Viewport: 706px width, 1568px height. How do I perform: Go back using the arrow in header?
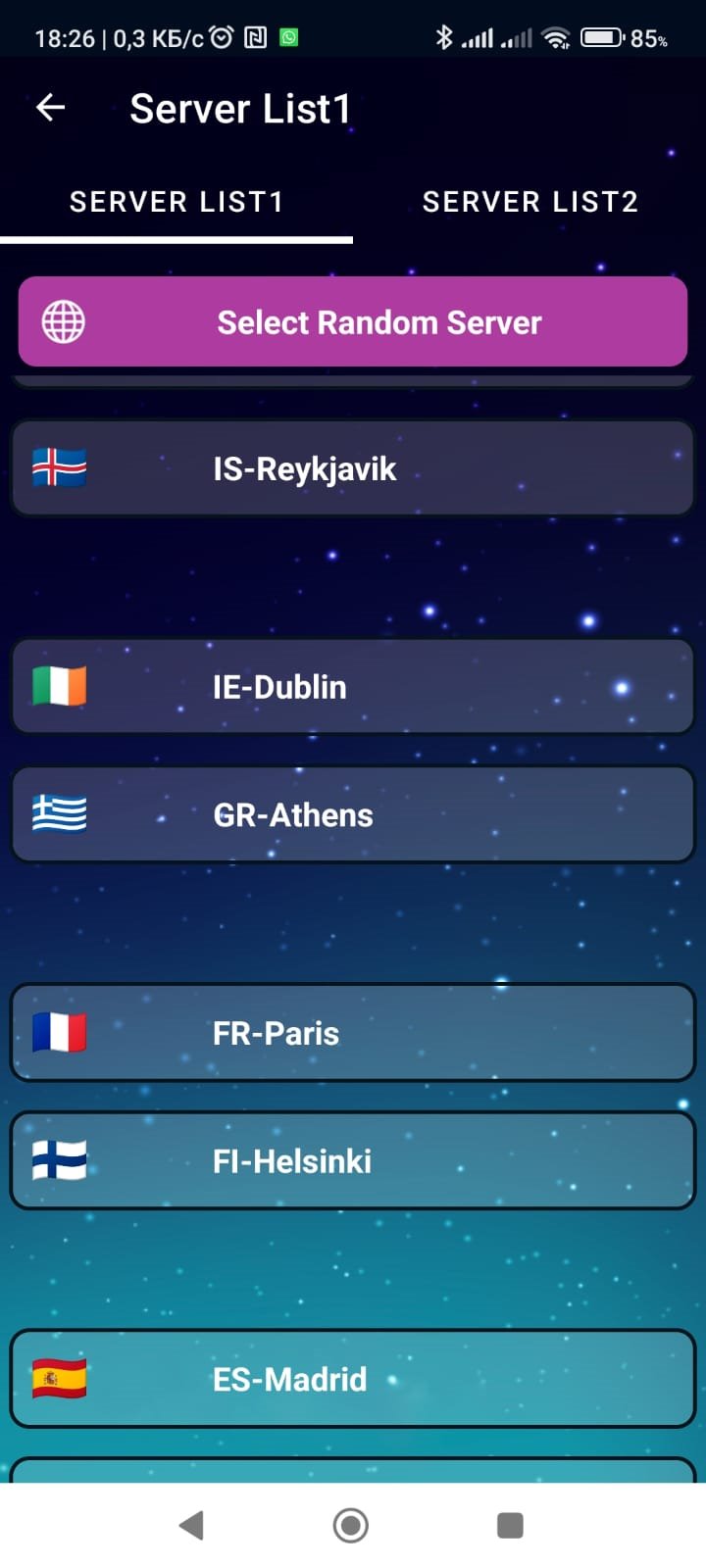coord(51,108)
